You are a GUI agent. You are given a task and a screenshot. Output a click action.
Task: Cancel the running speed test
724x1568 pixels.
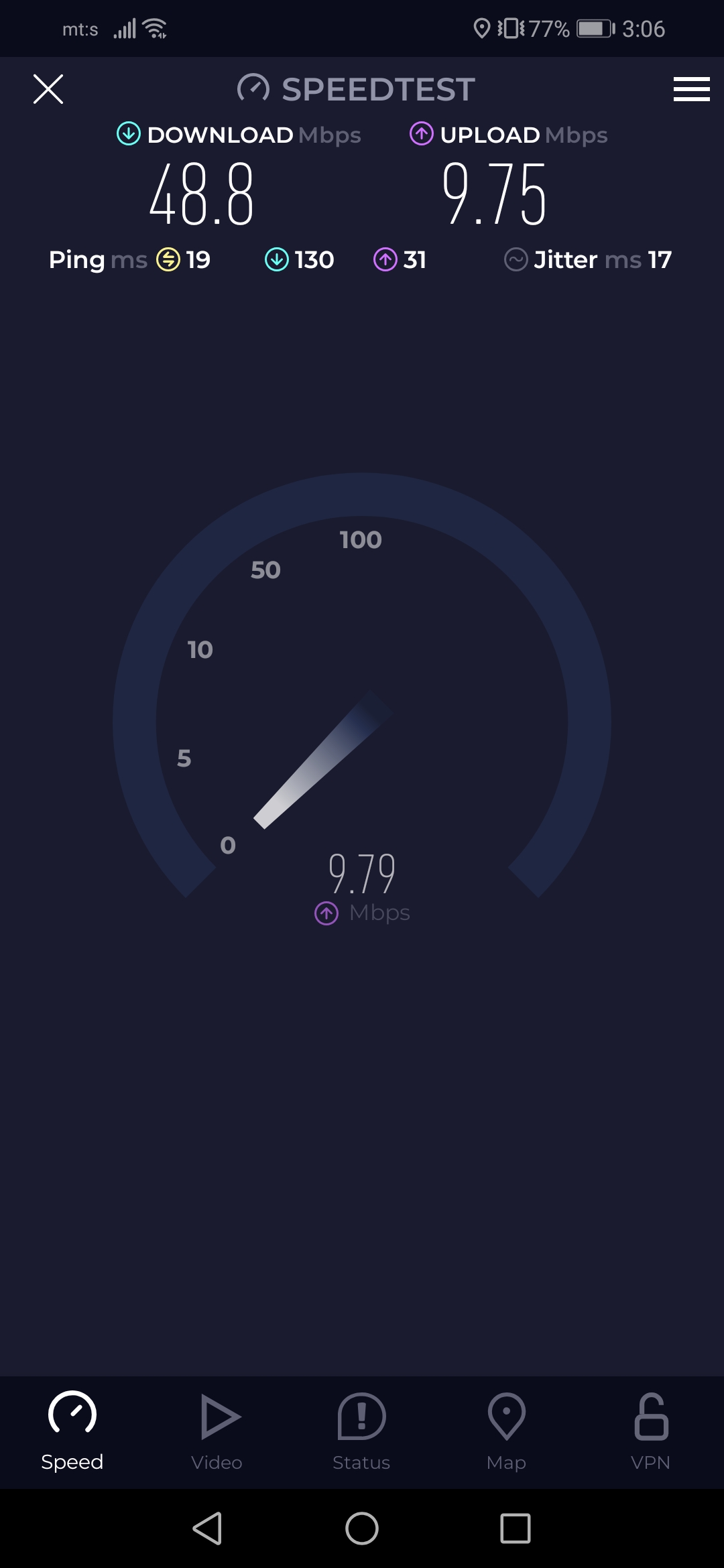(x=48, y=89)
